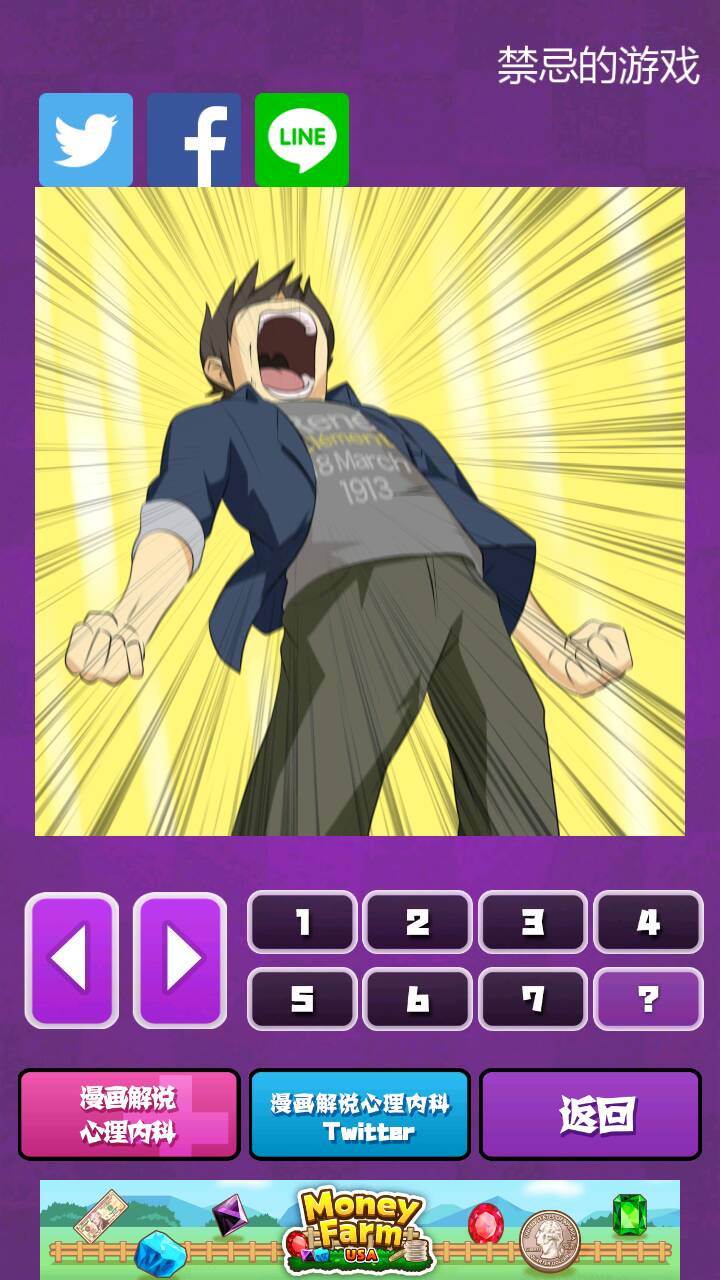Jump to page 3

tap(533, 922)
